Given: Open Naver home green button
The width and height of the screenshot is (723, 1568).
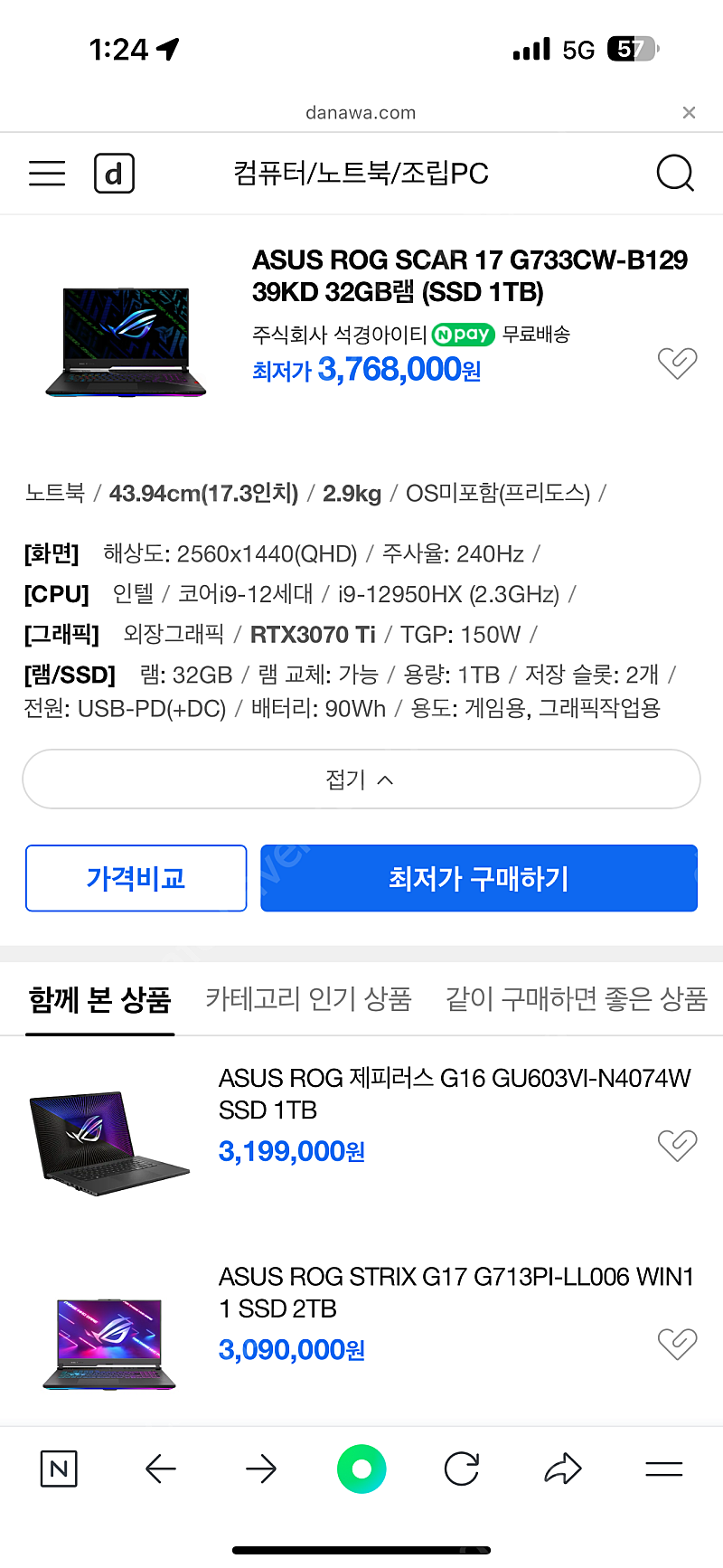Looking at the screenshot, I should [361, 1469].
